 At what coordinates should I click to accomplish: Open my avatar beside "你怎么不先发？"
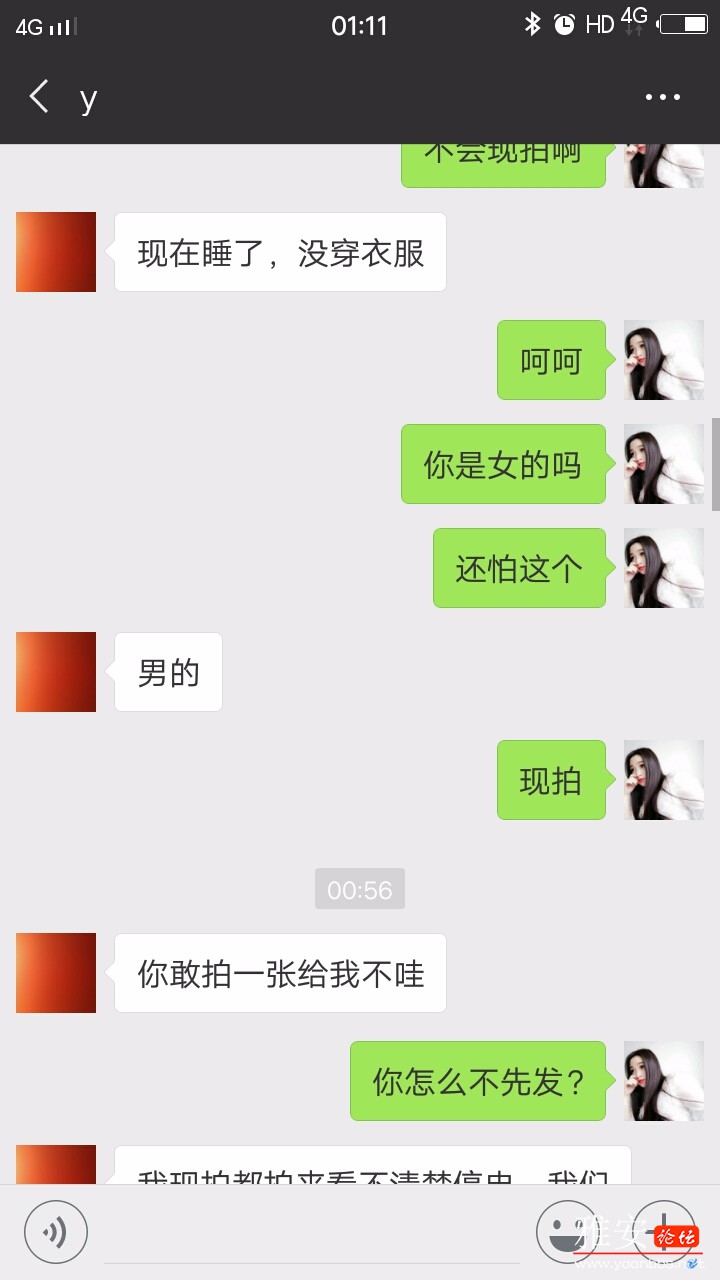pos(663,1081)
